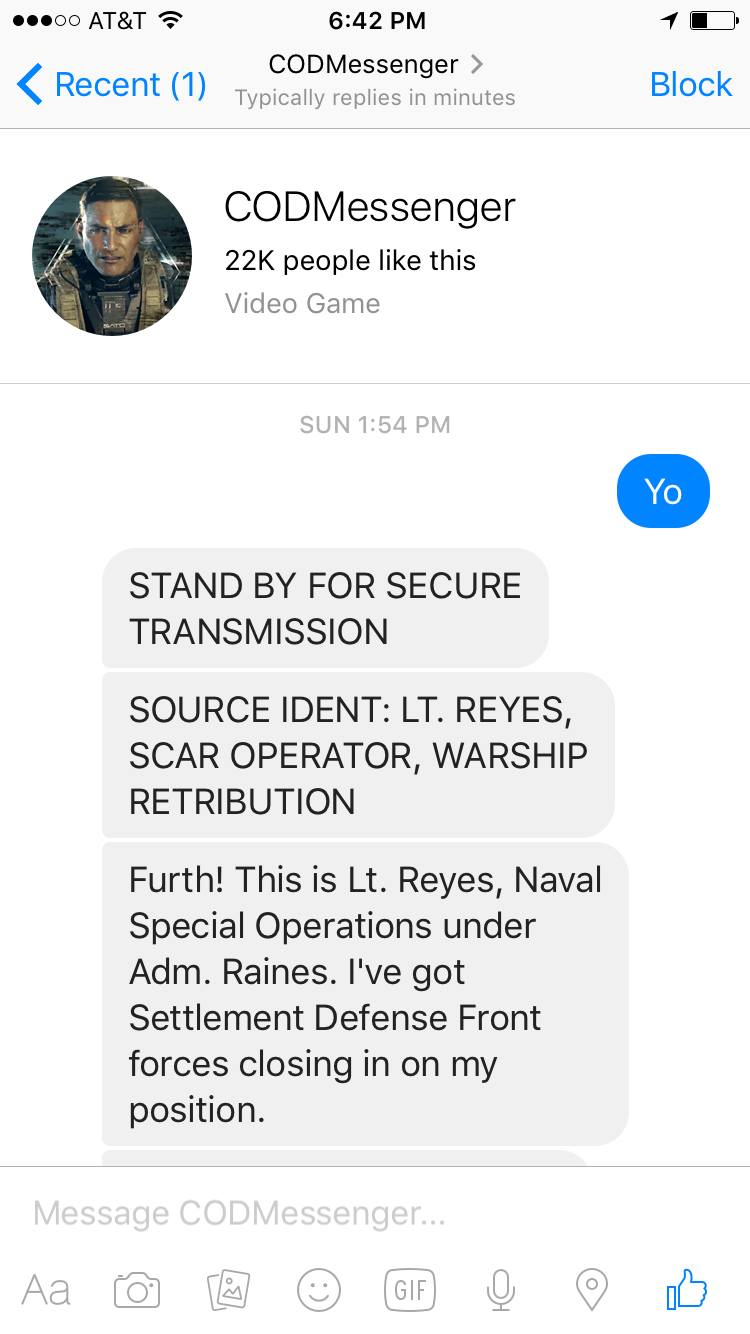
Task: Open the Aa text keyboard option
Action: click(46, 1290)
